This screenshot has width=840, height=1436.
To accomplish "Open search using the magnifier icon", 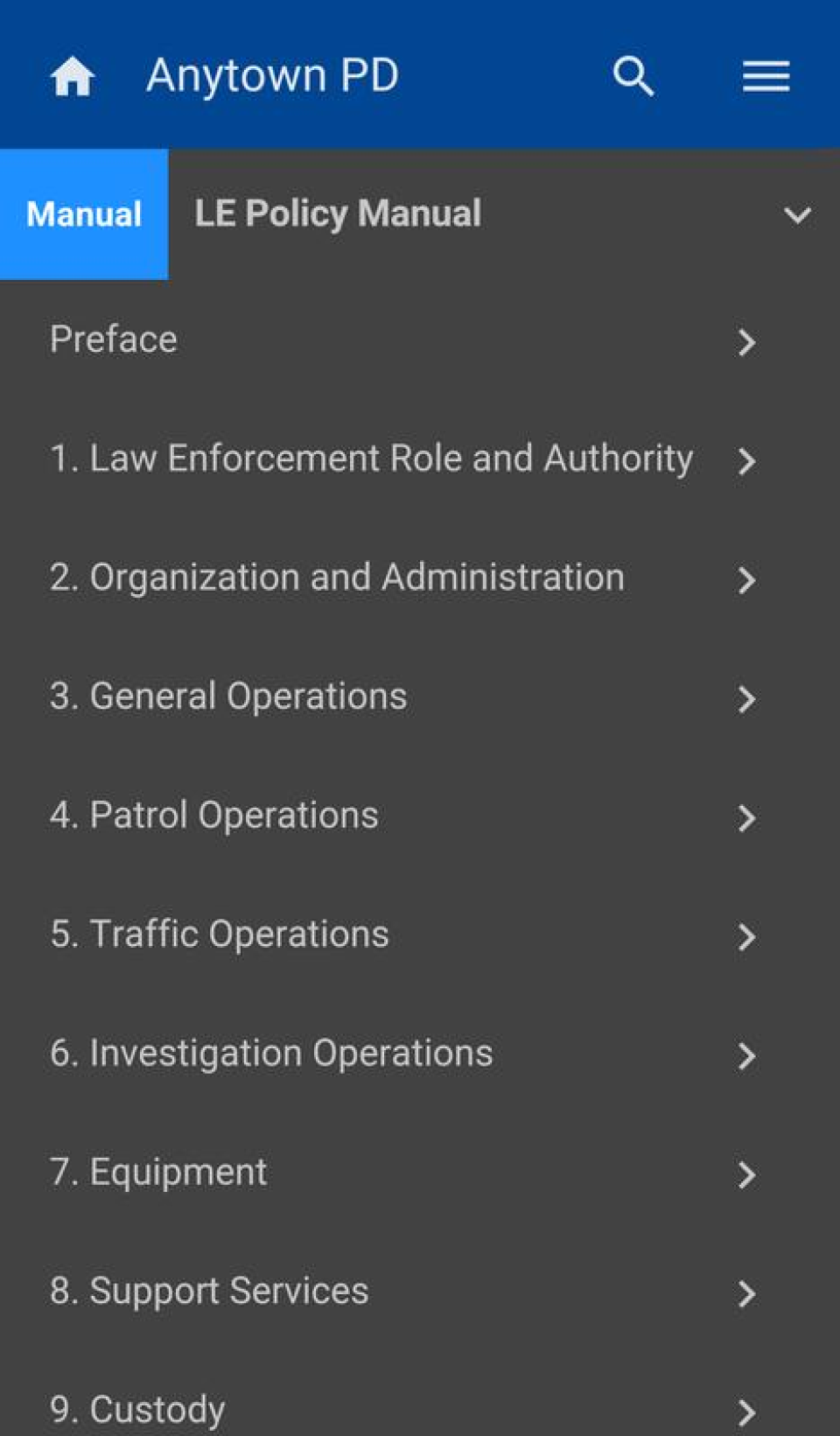I will click(x=632, y=76).
